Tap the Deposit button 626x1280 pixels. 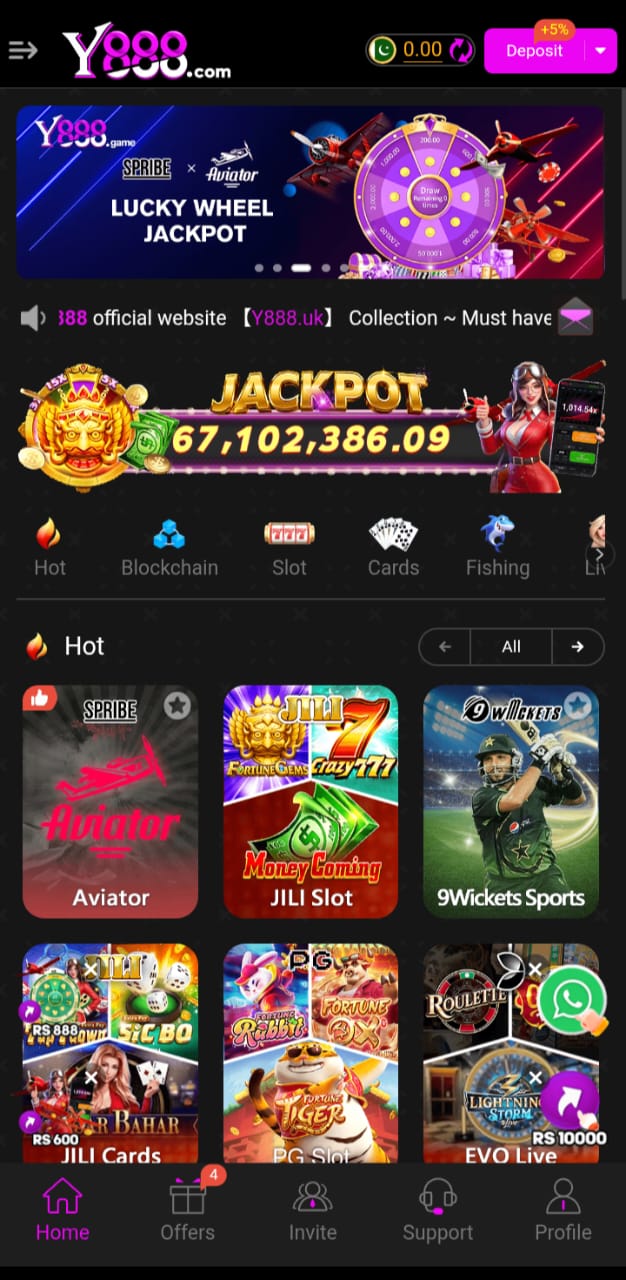point(534,51)
